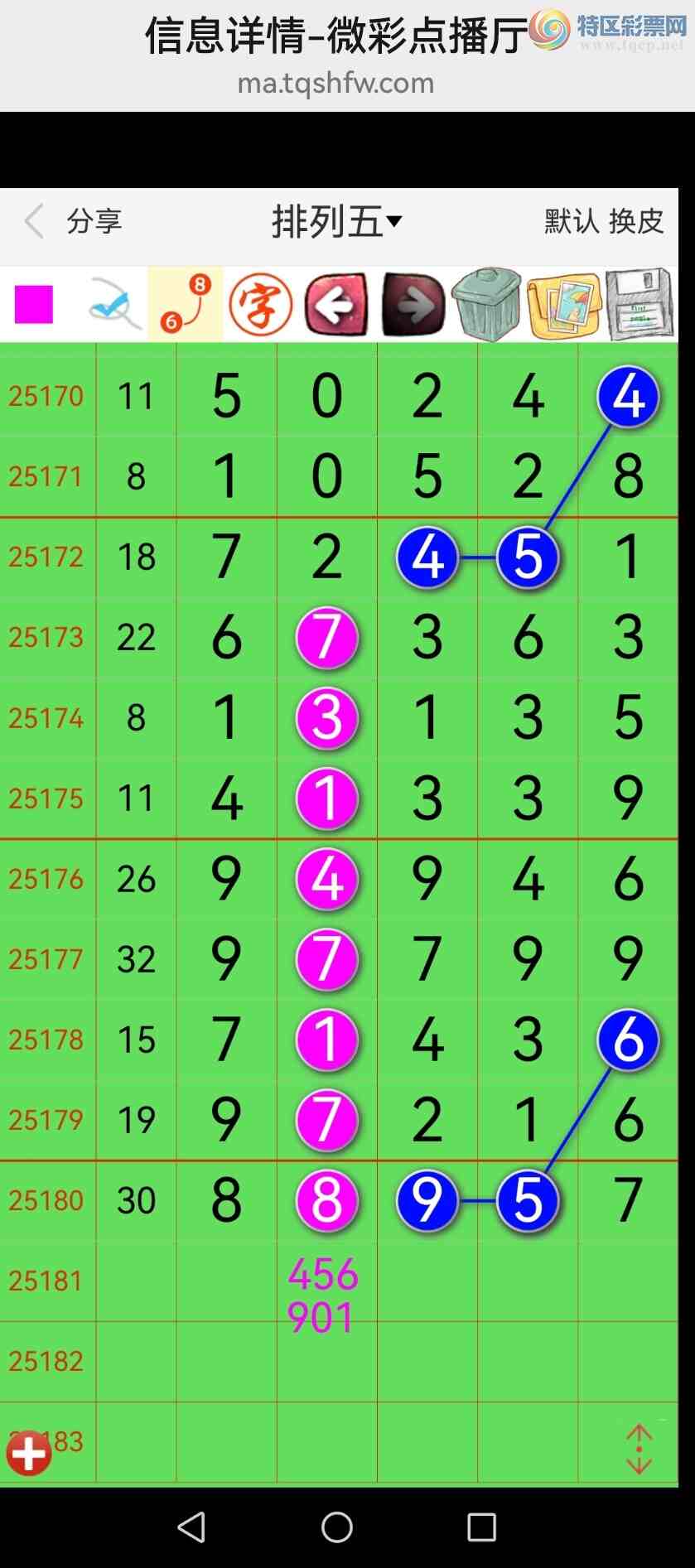This screenshot has width=695, height=1568.
Task: Select the 默认 default option
Action: [572, 221]
